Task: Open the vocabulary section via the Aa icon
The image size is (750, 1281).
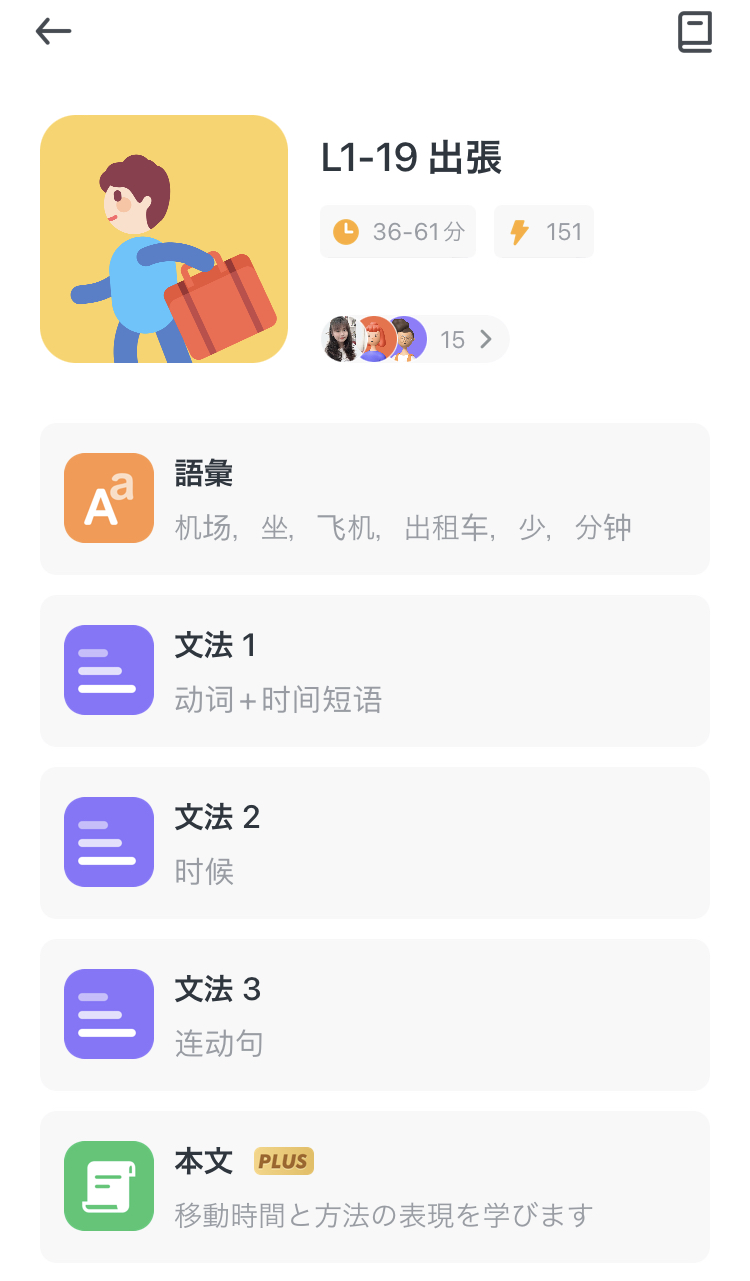Action: coord(108,498)
